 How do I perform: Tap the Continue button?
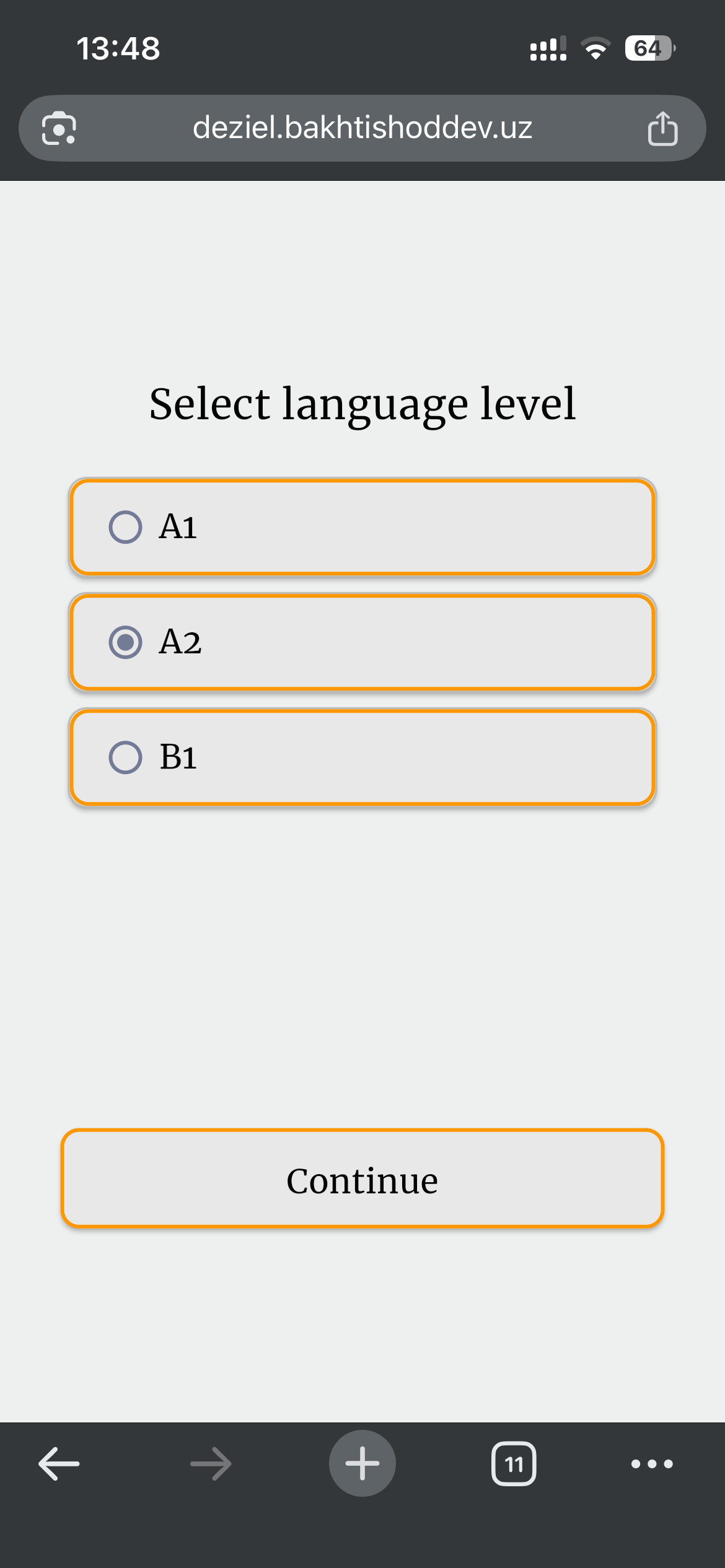[362, 1179]
